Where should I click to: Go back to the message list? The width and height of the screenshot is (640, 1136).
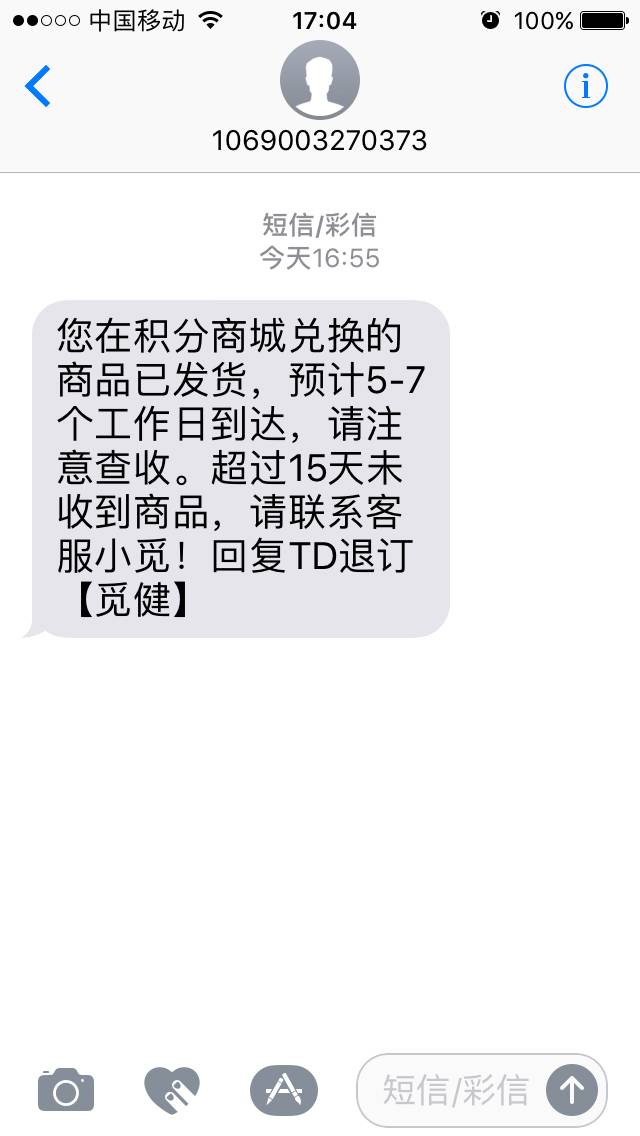tap(38, 87)
